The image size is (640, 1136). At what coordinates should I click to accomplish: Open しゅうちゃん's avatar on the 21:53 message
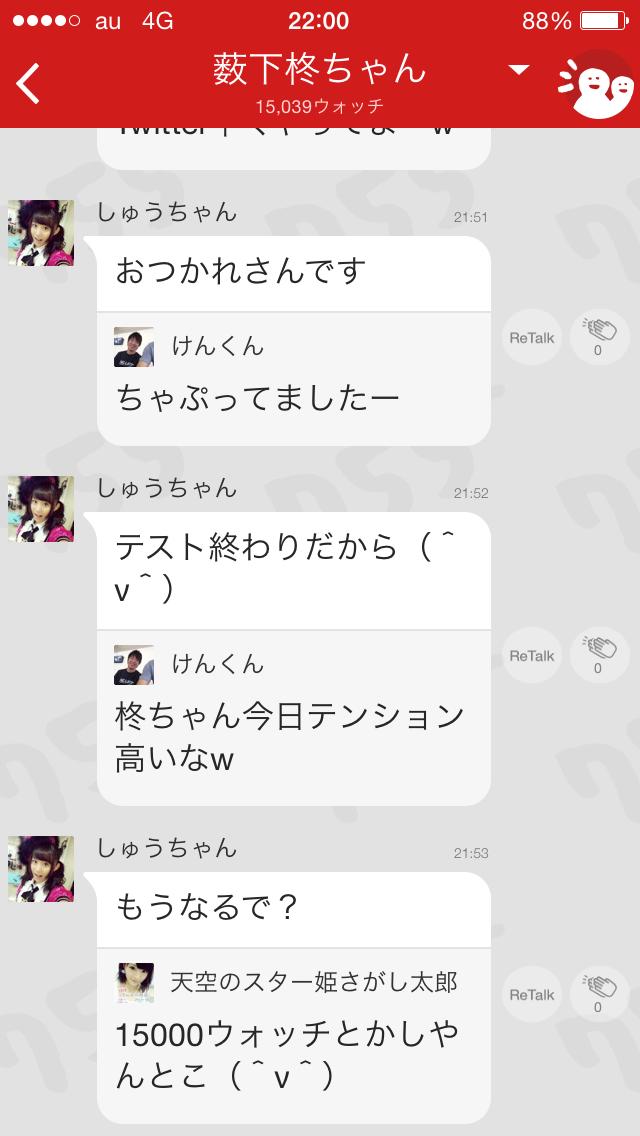41,869
